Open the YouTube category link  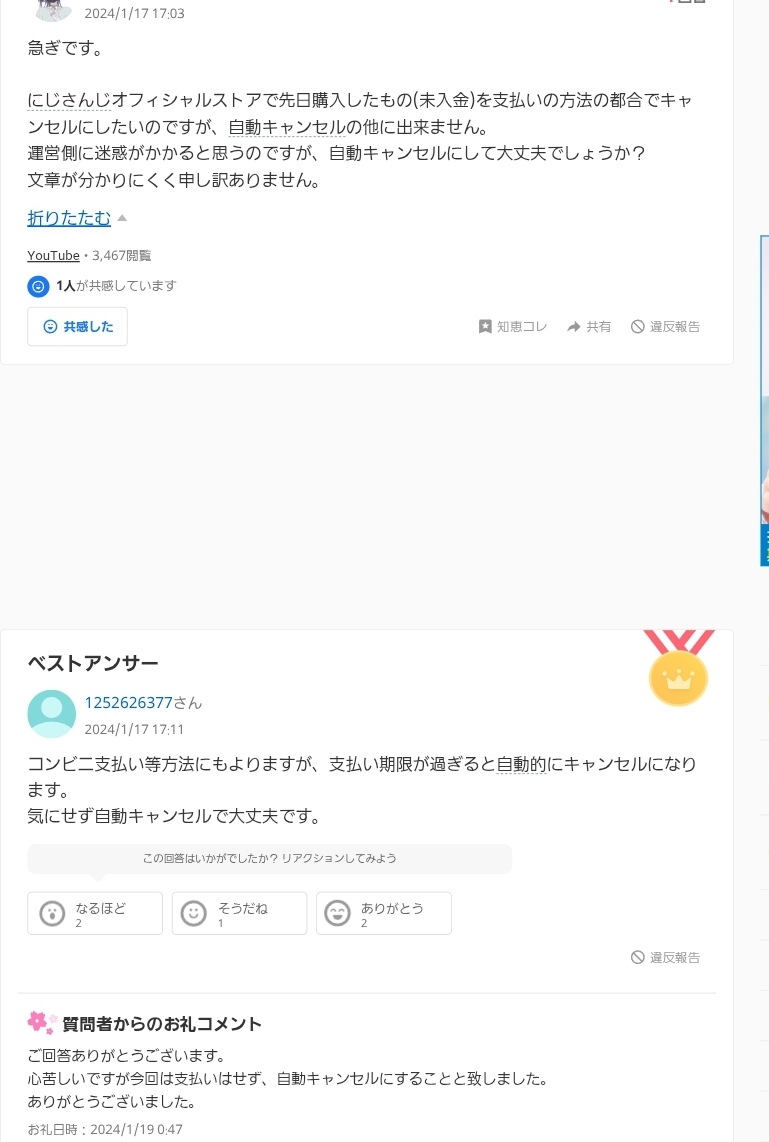53,256
